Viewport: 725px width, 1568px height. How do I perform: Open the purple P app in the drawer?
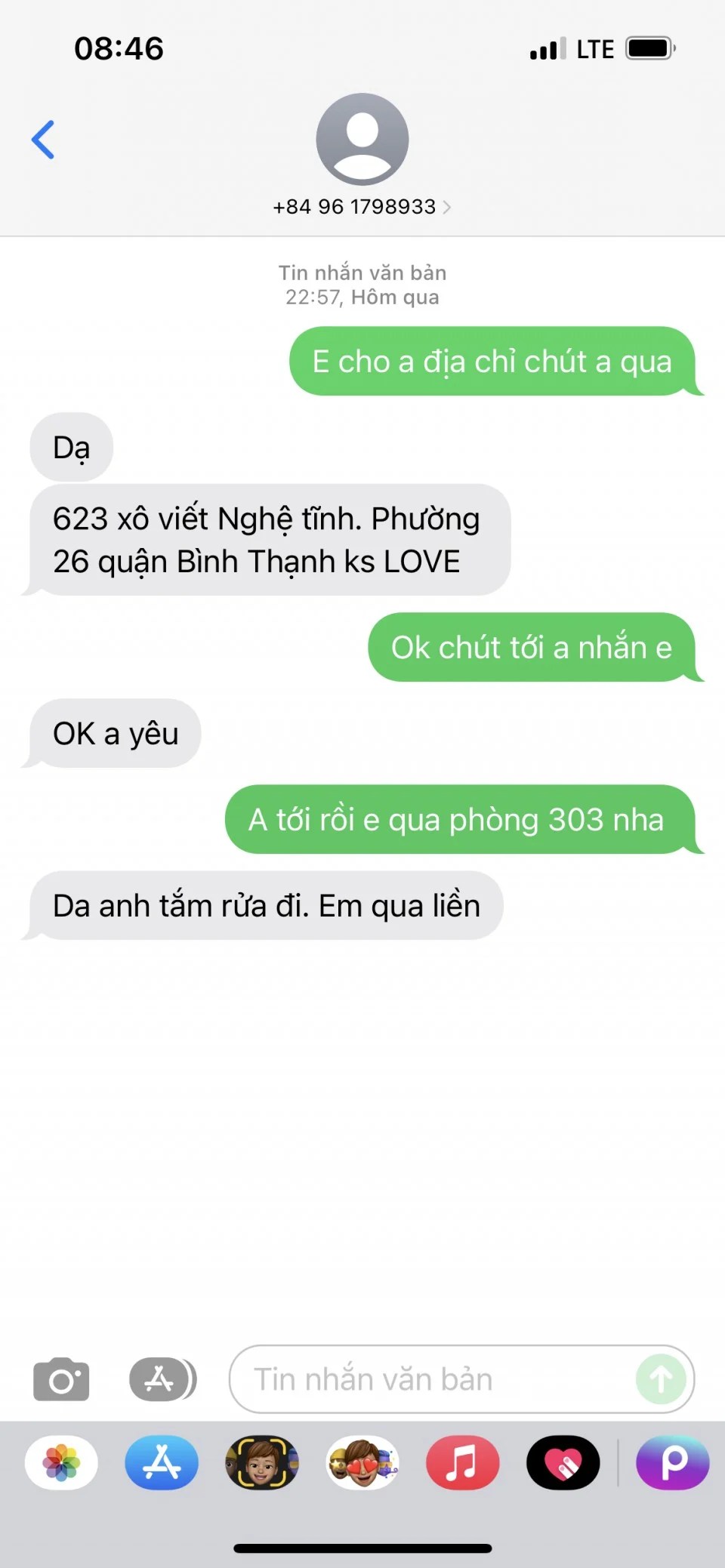(673, 1463)
